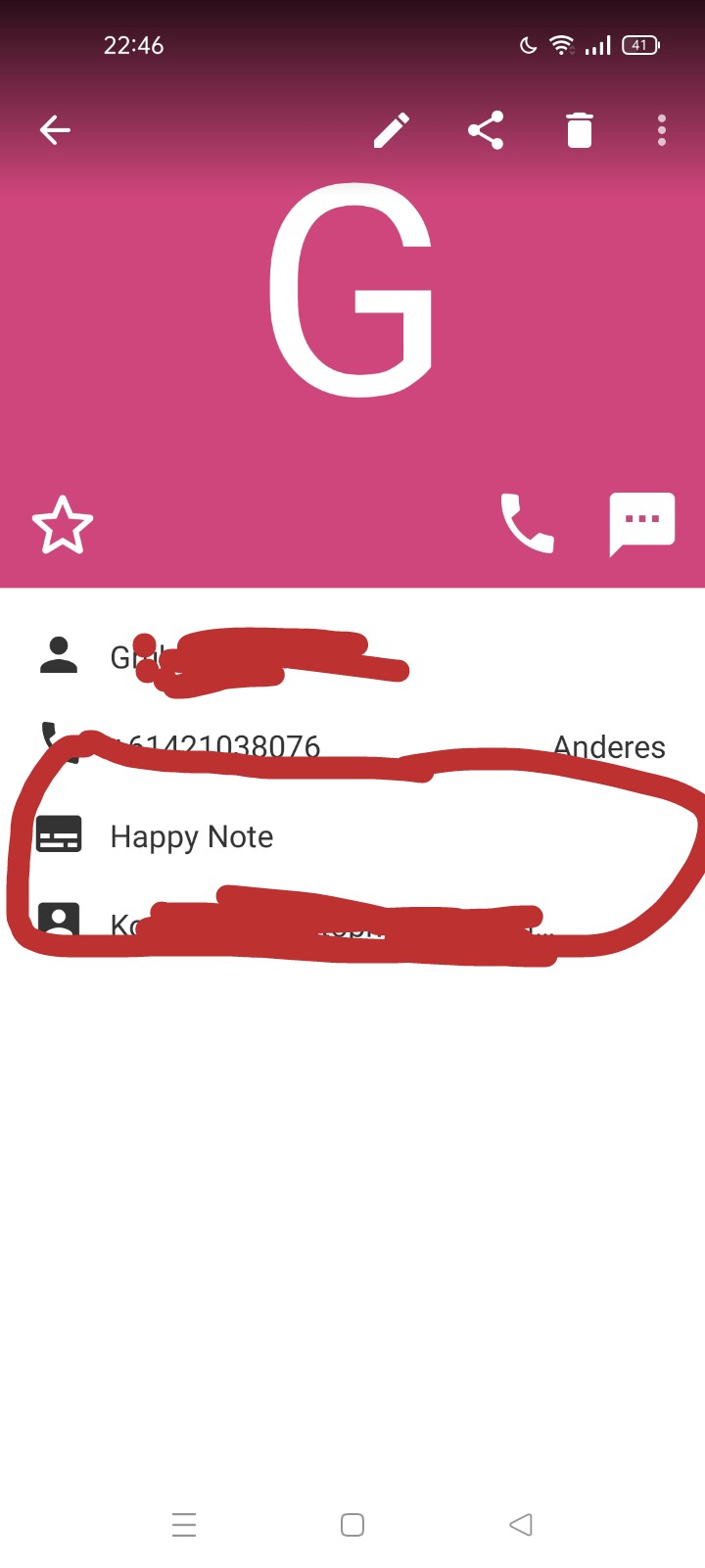Open the three-dot overflow menu
The image size is (705, 1568).
662,129
